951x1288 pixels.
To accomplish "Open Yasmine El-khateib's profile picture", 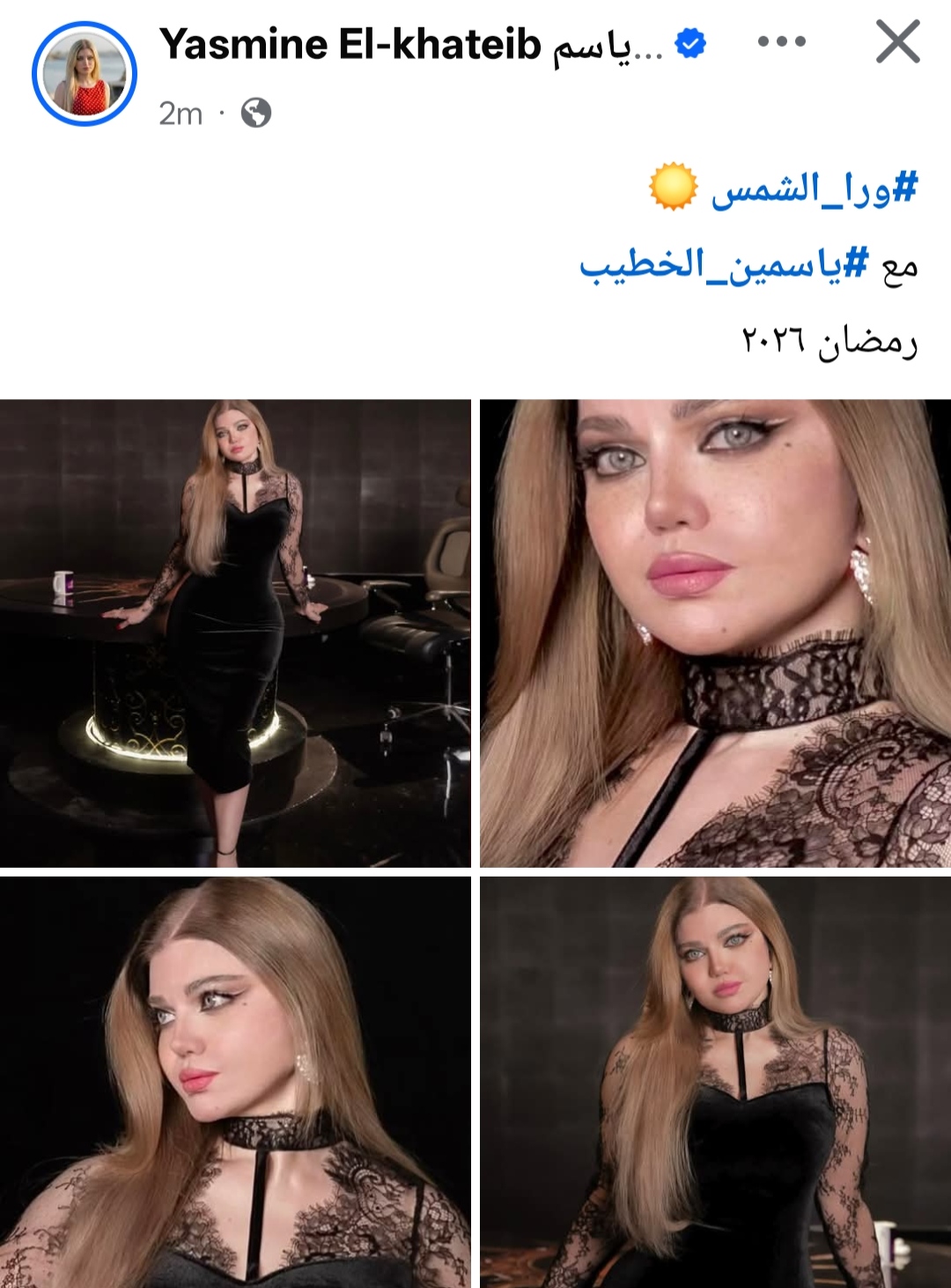I will [x=85, y=74].
